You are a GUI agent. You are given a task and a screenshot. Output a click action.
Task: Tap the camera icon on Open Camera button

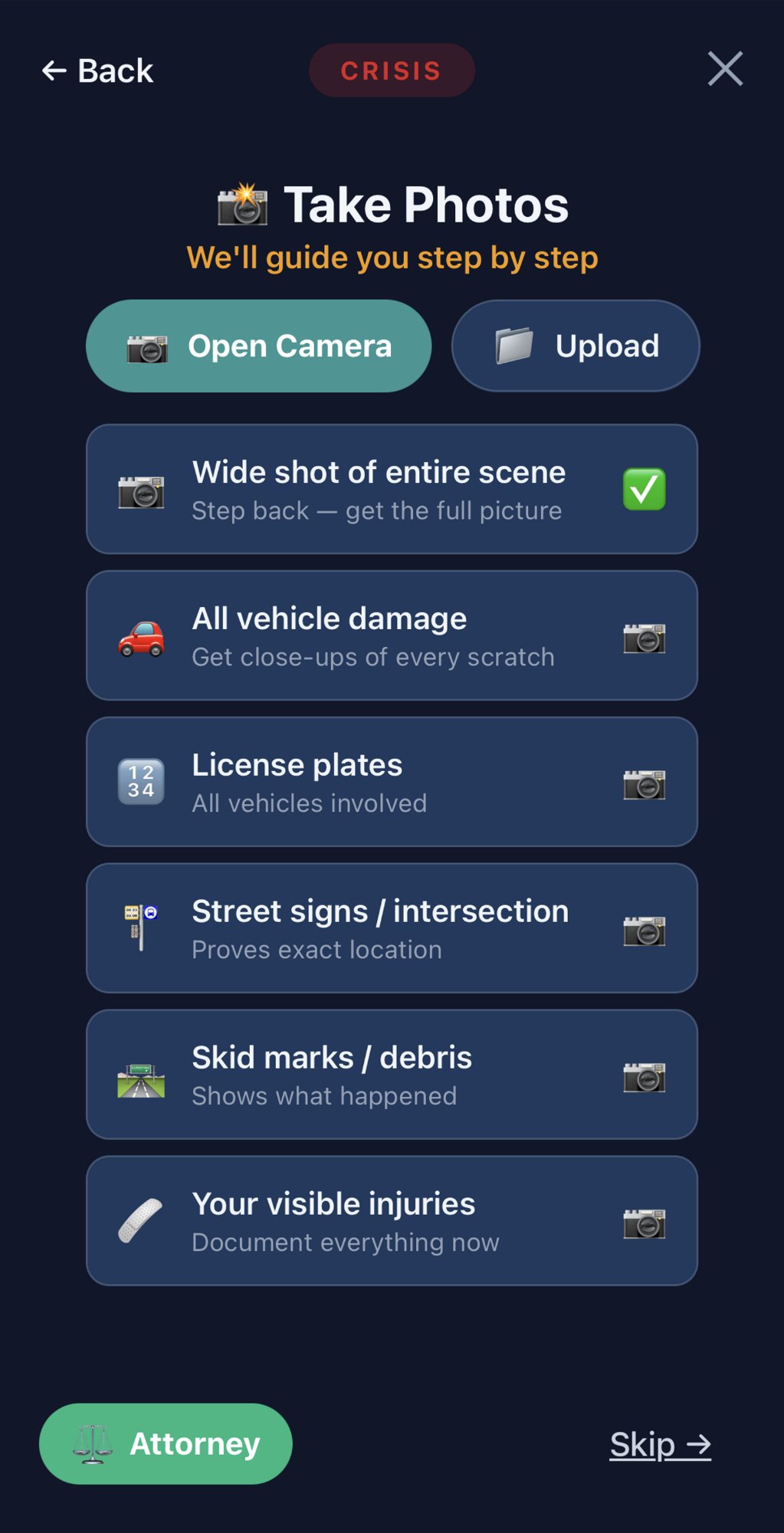coord(146,346)
